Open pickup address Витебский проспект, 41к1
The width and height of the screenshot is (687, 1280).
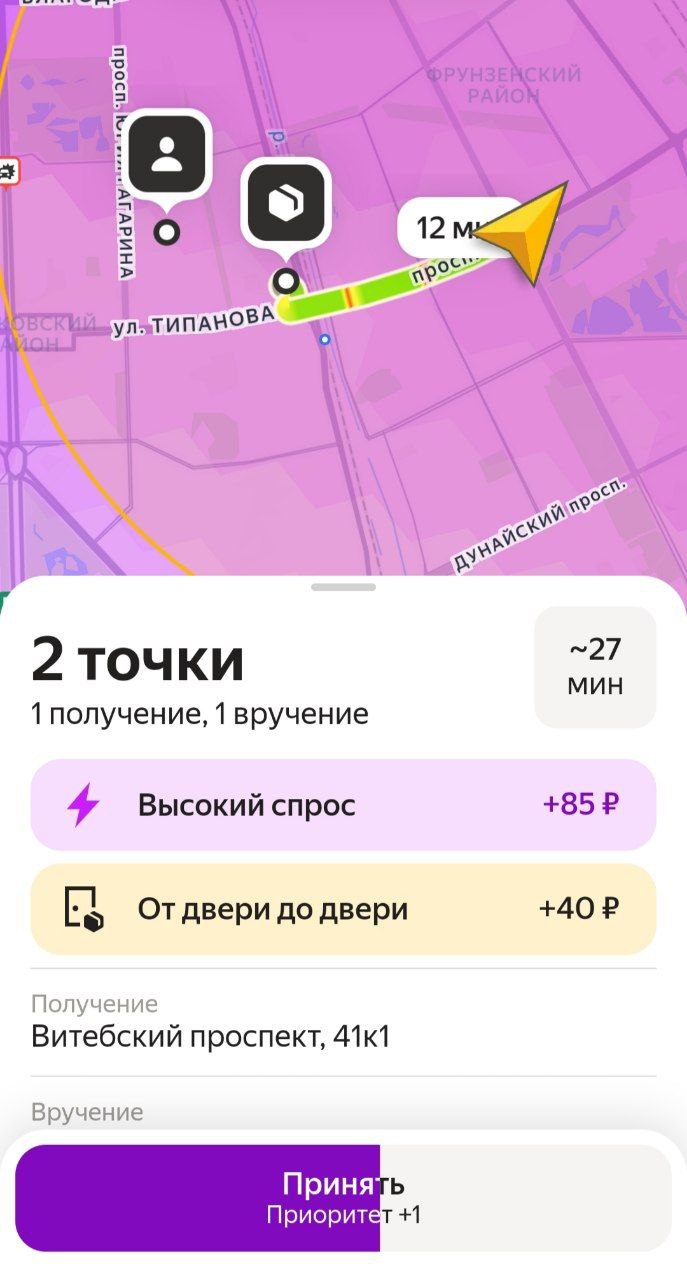pos(210,1036)
